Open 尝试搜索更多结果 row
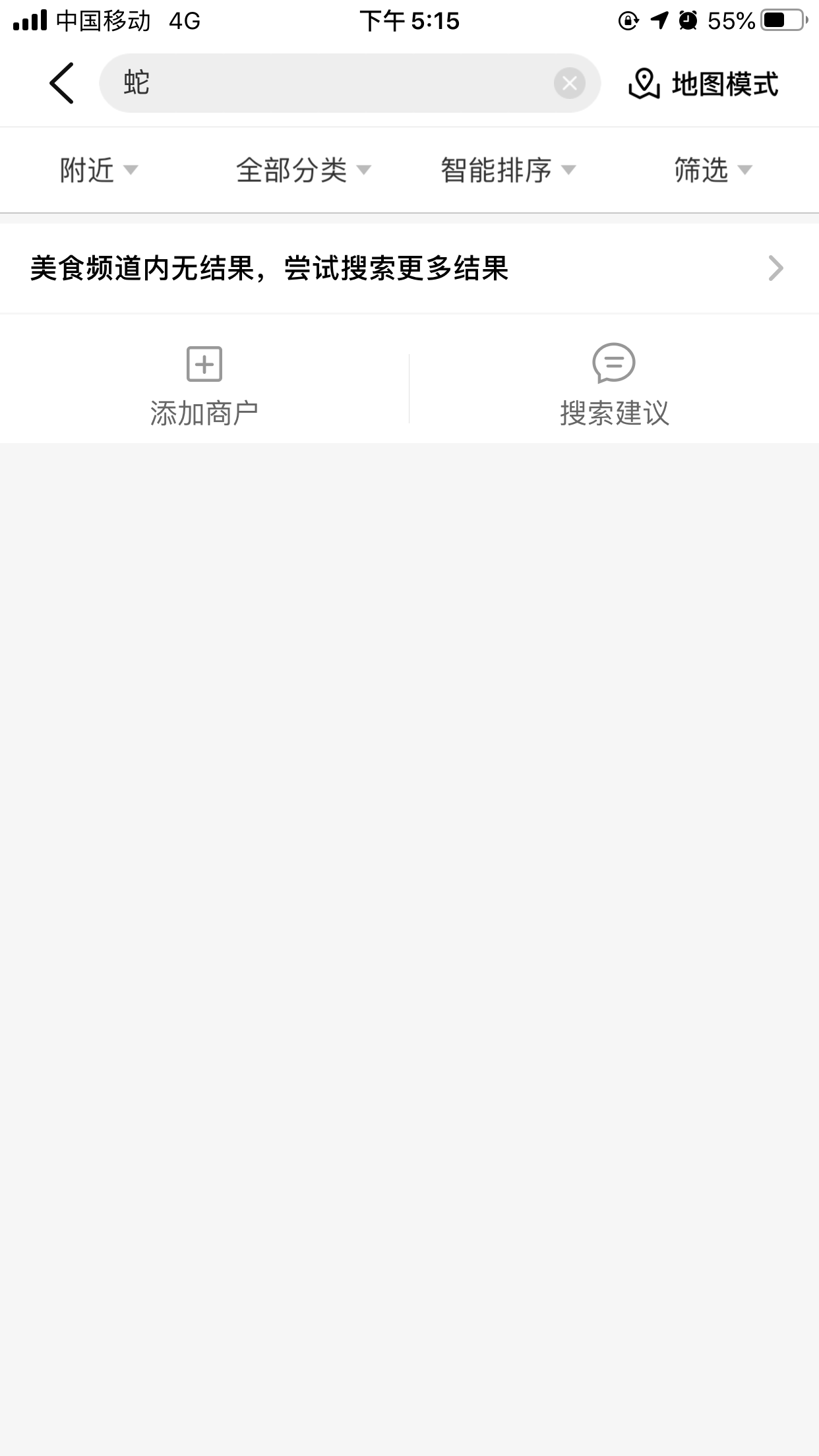819x1456 pixels. (x=409, y=268)
